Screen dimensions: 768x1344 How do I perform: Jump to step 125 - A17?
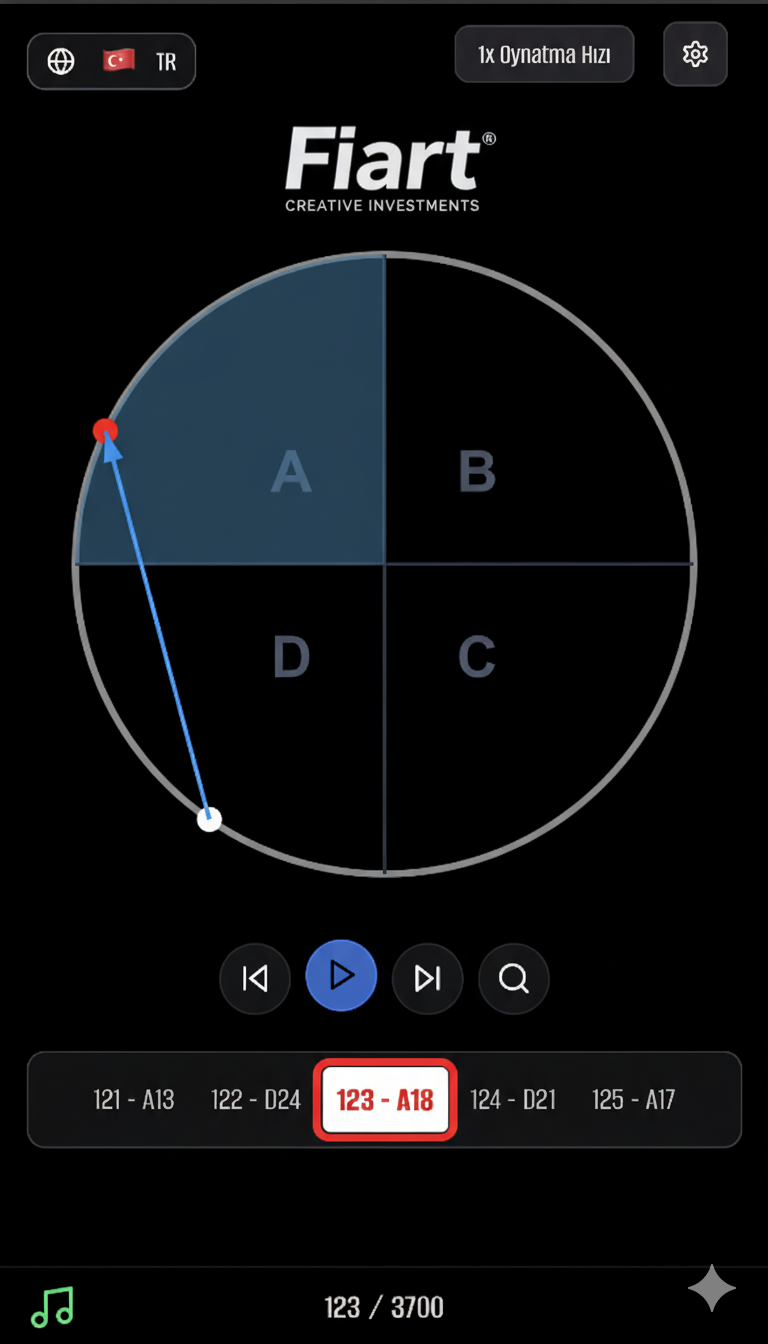click(634, 1100)
